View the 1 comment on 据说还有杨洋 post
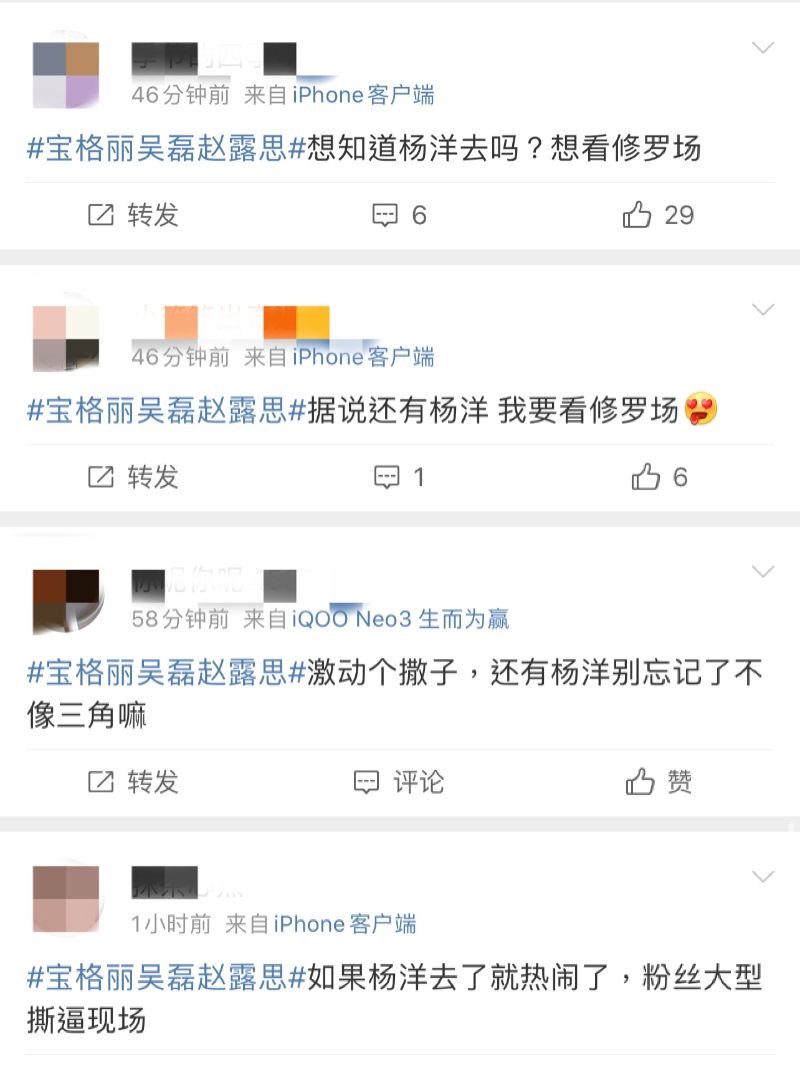This screenshot has height=1065, width=800. (x=399, y=477)
